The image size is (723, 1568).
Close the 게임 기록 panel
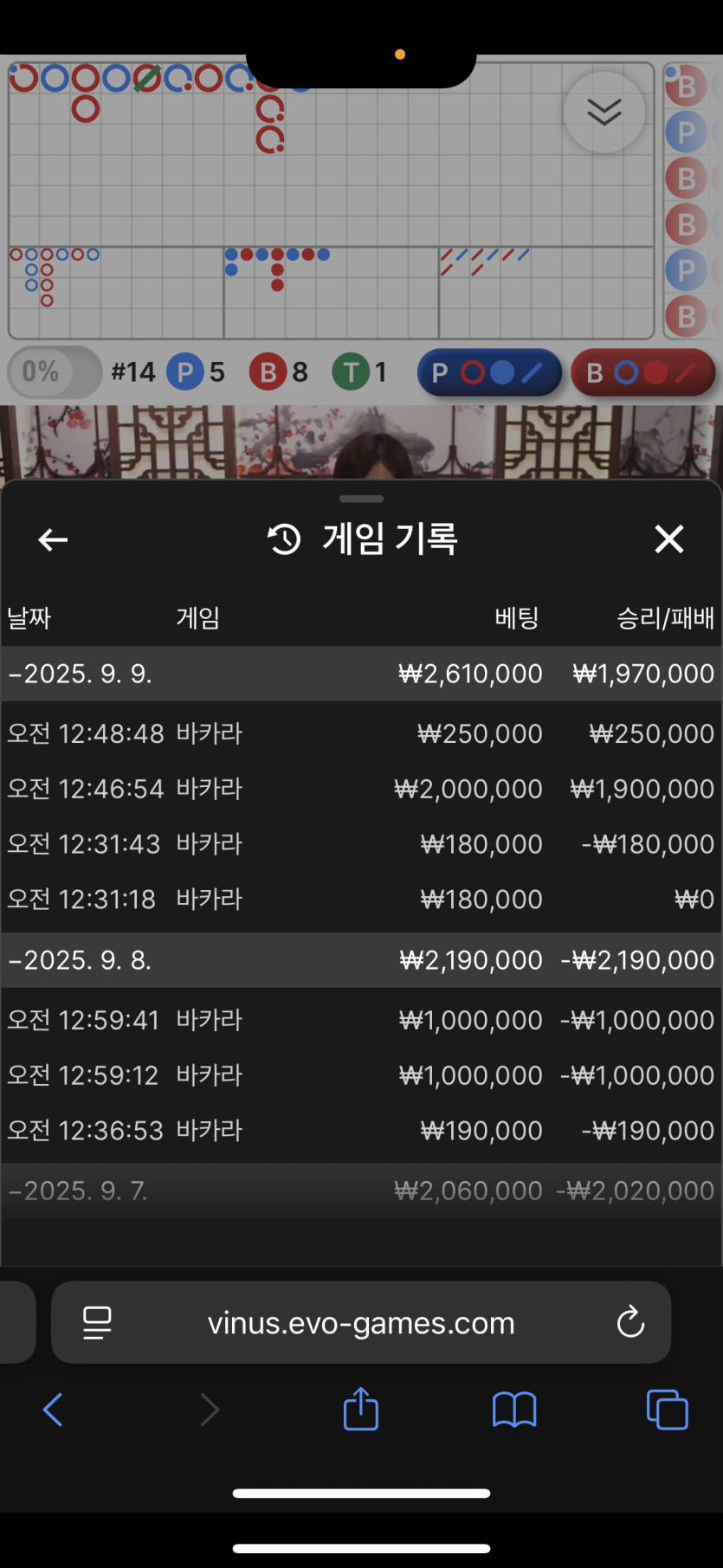[668, 539]
